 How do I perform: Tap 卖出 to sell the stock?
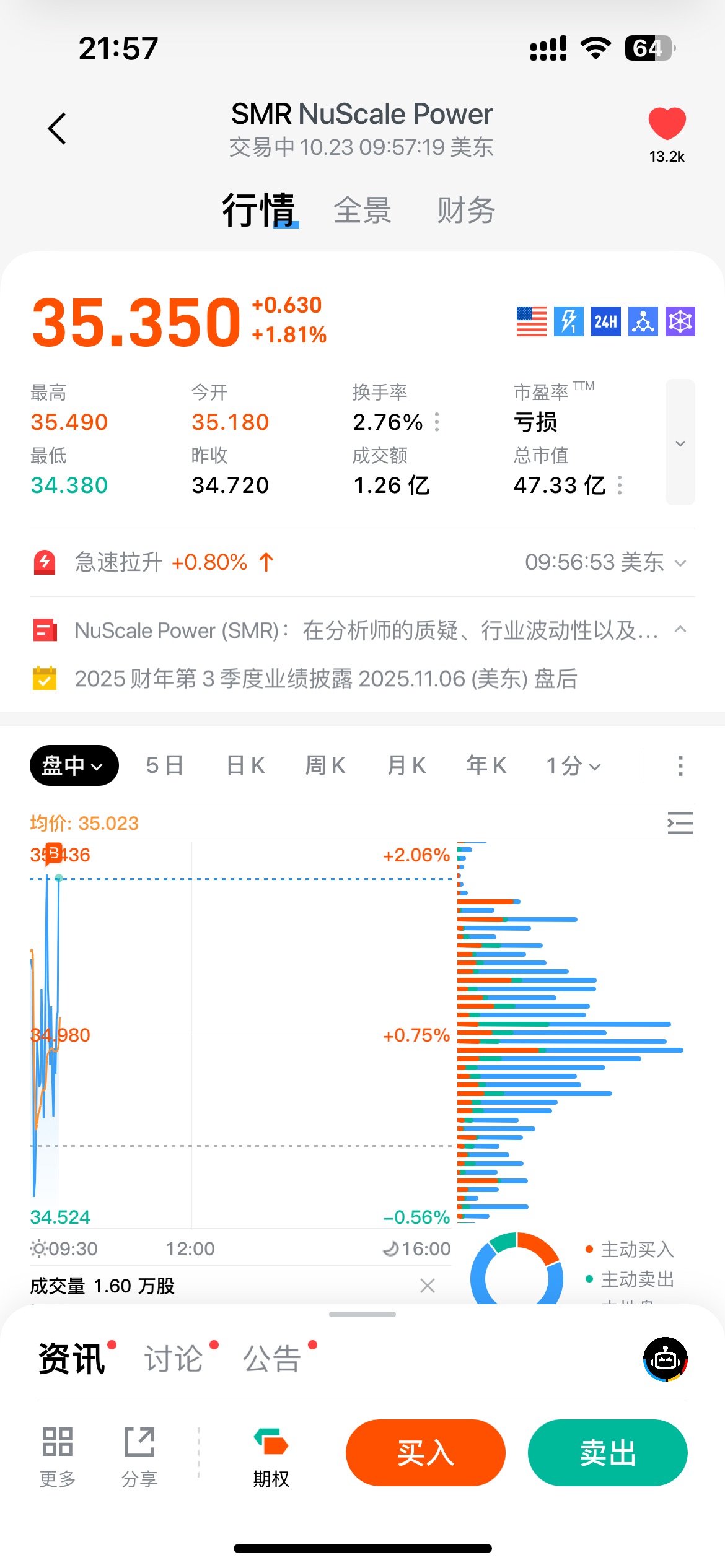pos(607,1452)
